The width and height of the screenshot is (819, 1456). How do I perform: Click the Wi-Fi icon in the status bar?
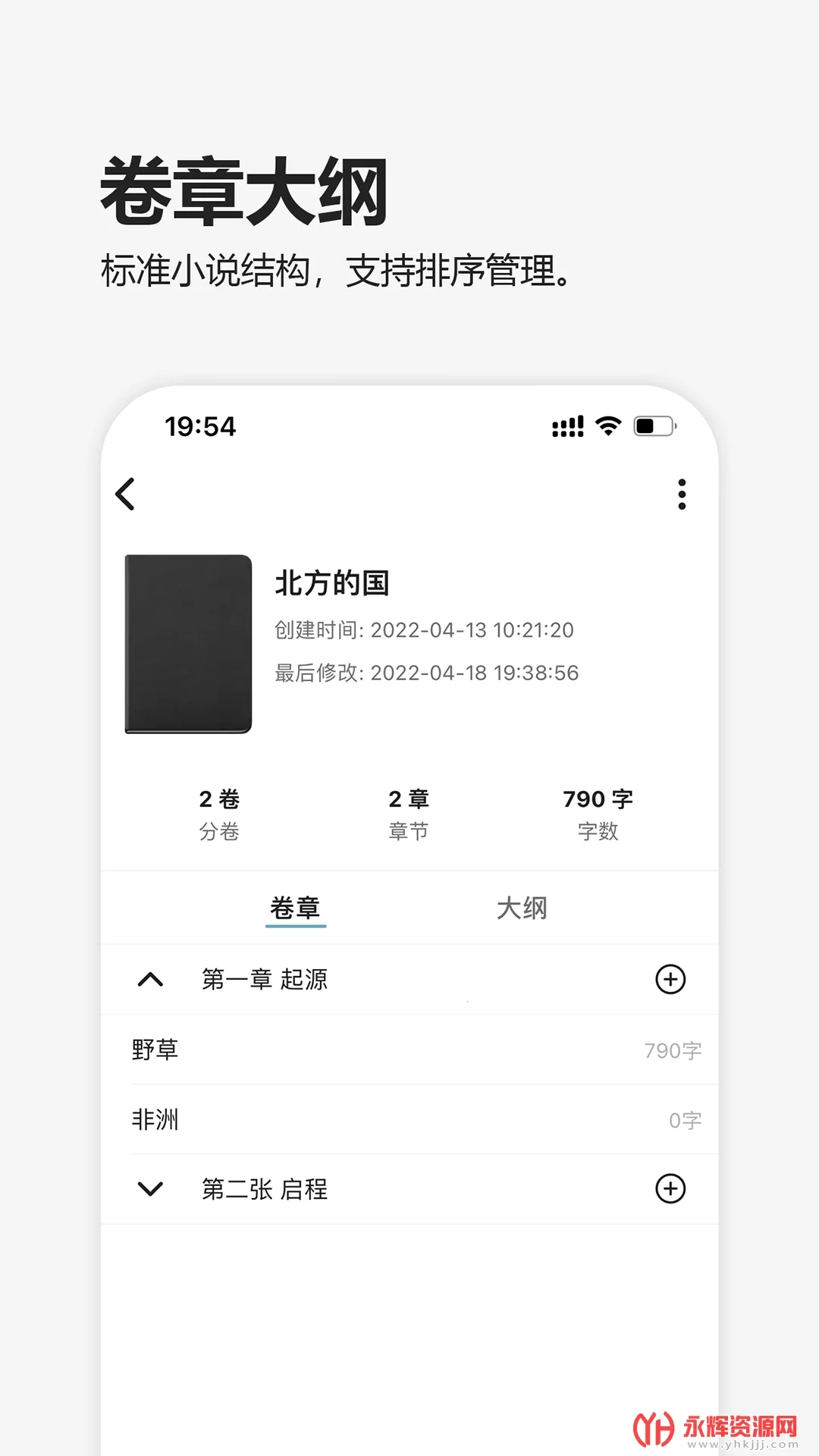coord(607,427)
